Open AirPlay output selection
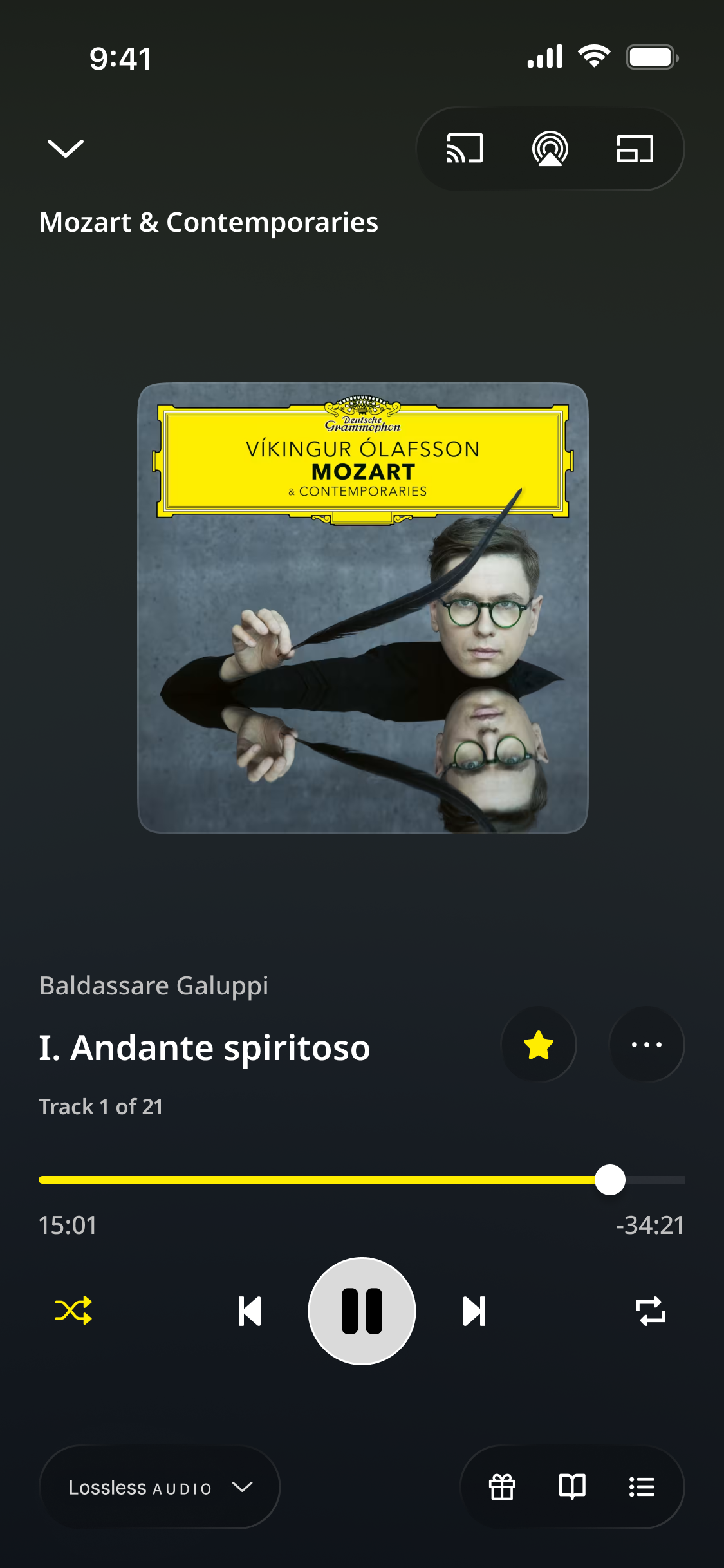 (x=550, y=149)
